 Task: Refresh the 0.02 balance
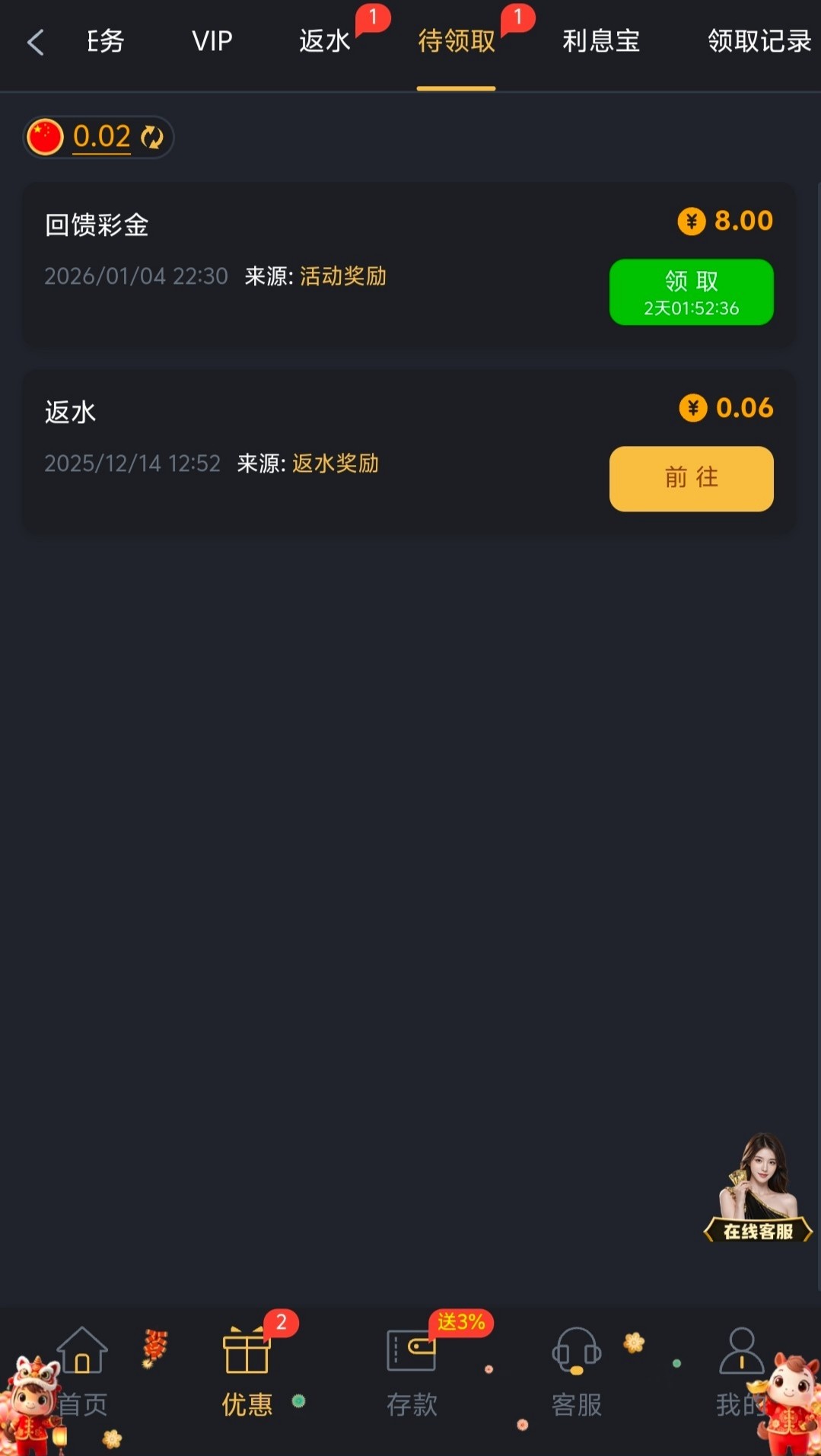(x=152, y=138)
